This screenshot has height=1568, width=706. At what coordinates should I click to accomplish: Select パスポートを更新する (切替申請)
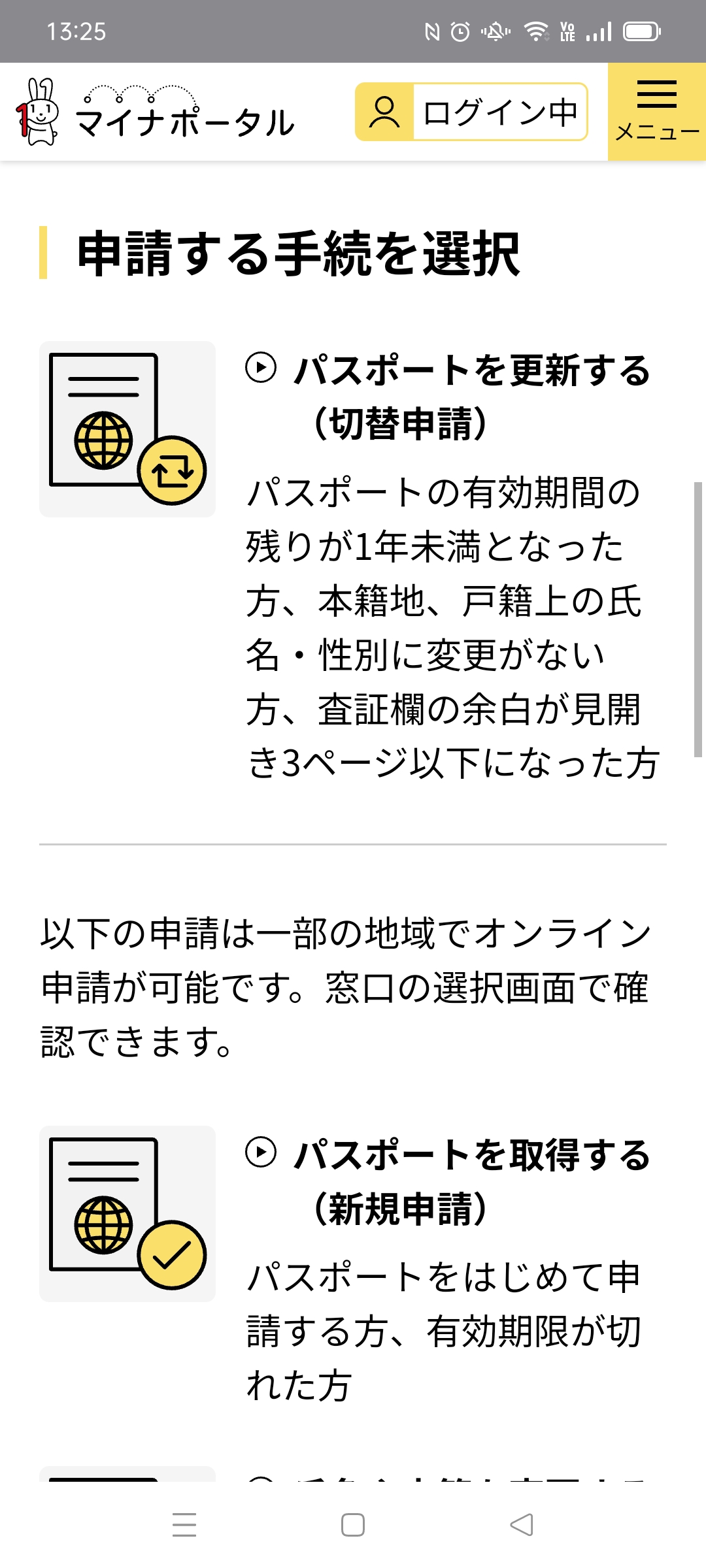pos(448,396)
